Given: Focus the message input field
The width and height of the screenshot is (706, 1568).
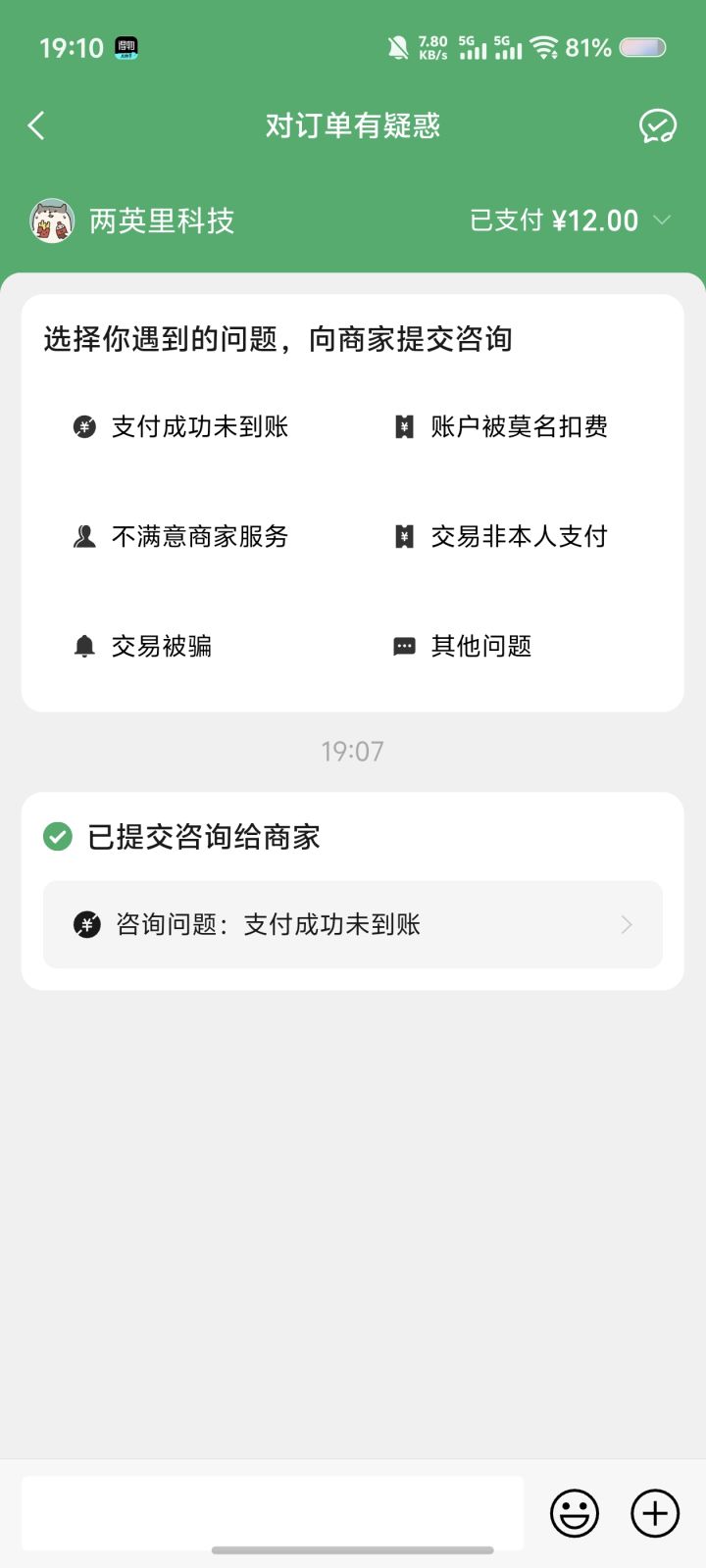Looking at the screenshot, I should click(273, 1512).
